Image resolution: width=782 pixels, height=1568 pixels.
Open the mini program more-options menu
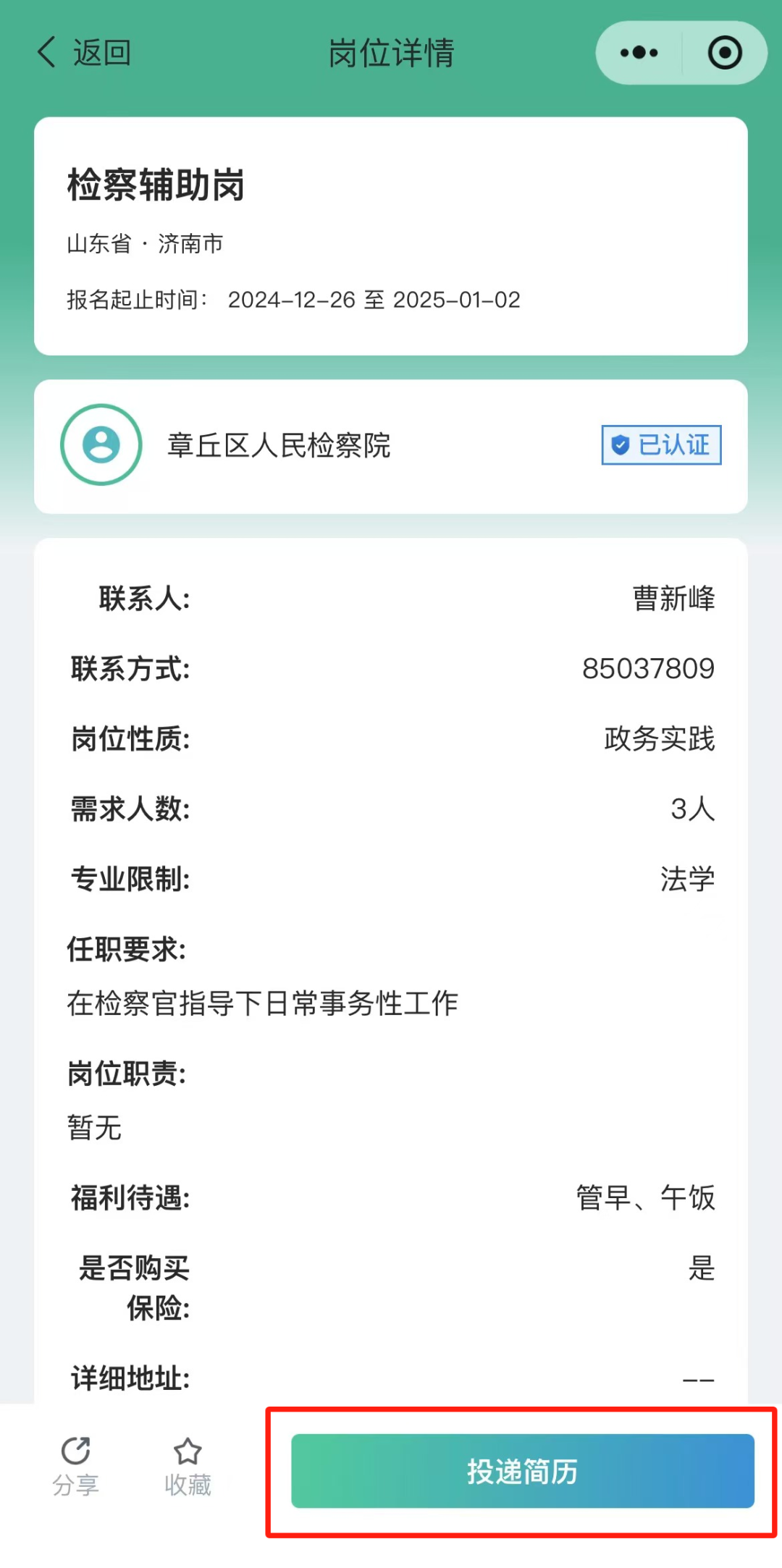639,53
